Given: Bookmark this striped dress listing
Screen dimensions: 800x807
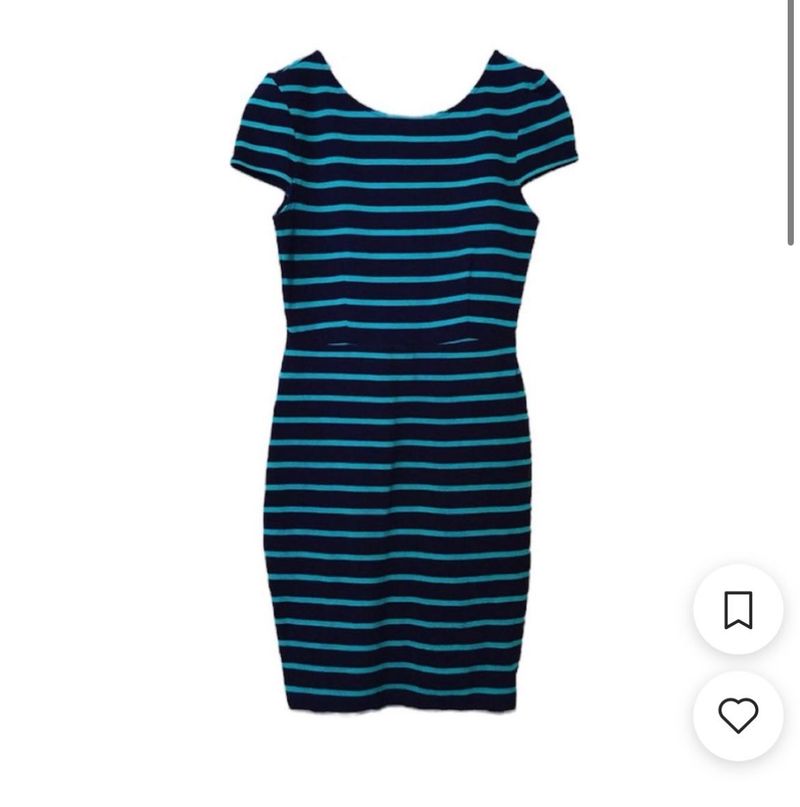Looking at the screenshot, I should click(738, 610).
